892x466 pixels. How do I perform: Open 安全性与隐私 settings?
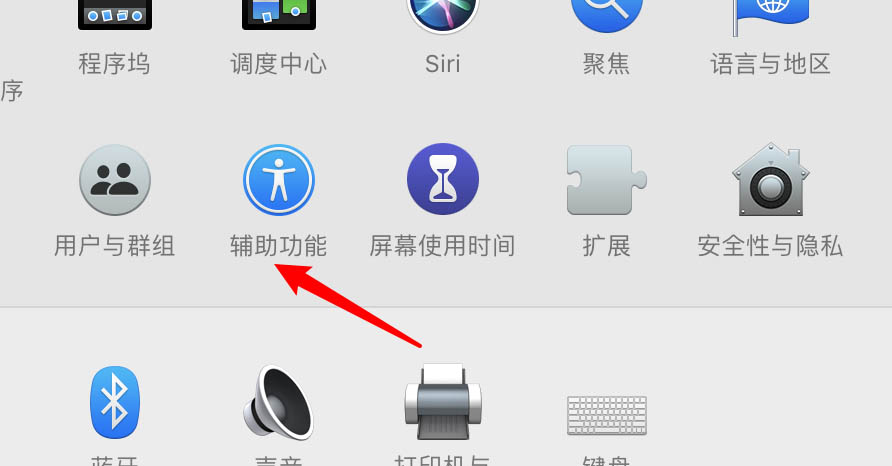coord(770,181)
